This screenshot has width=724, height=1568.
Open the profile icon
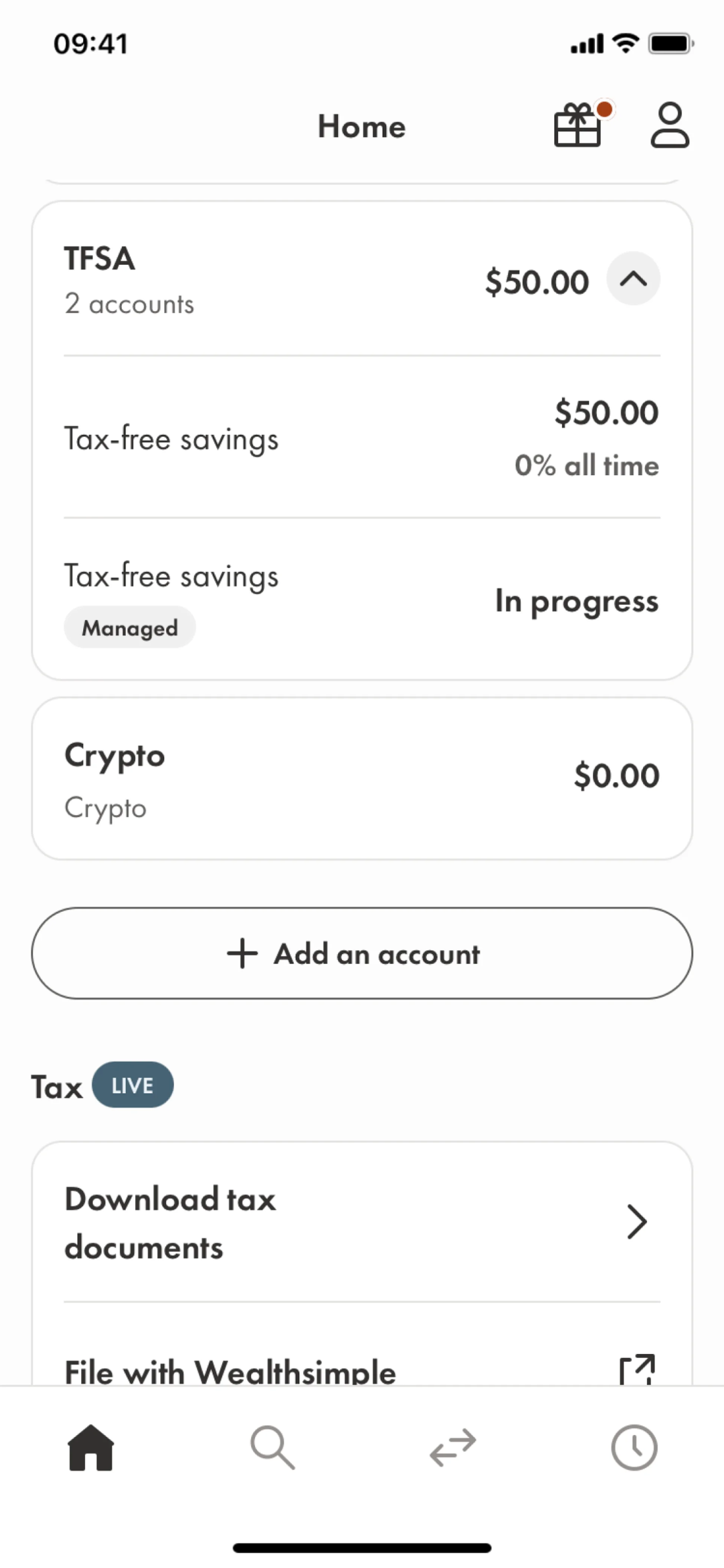click(669, 125)
